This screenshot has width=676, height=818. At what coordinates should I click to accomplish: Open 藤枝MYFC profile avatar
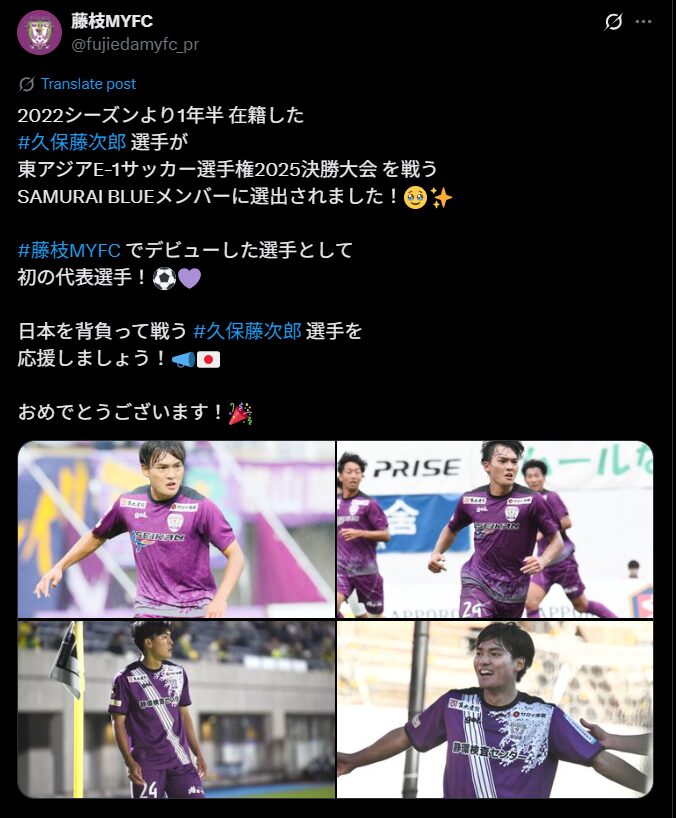(39, 32)
